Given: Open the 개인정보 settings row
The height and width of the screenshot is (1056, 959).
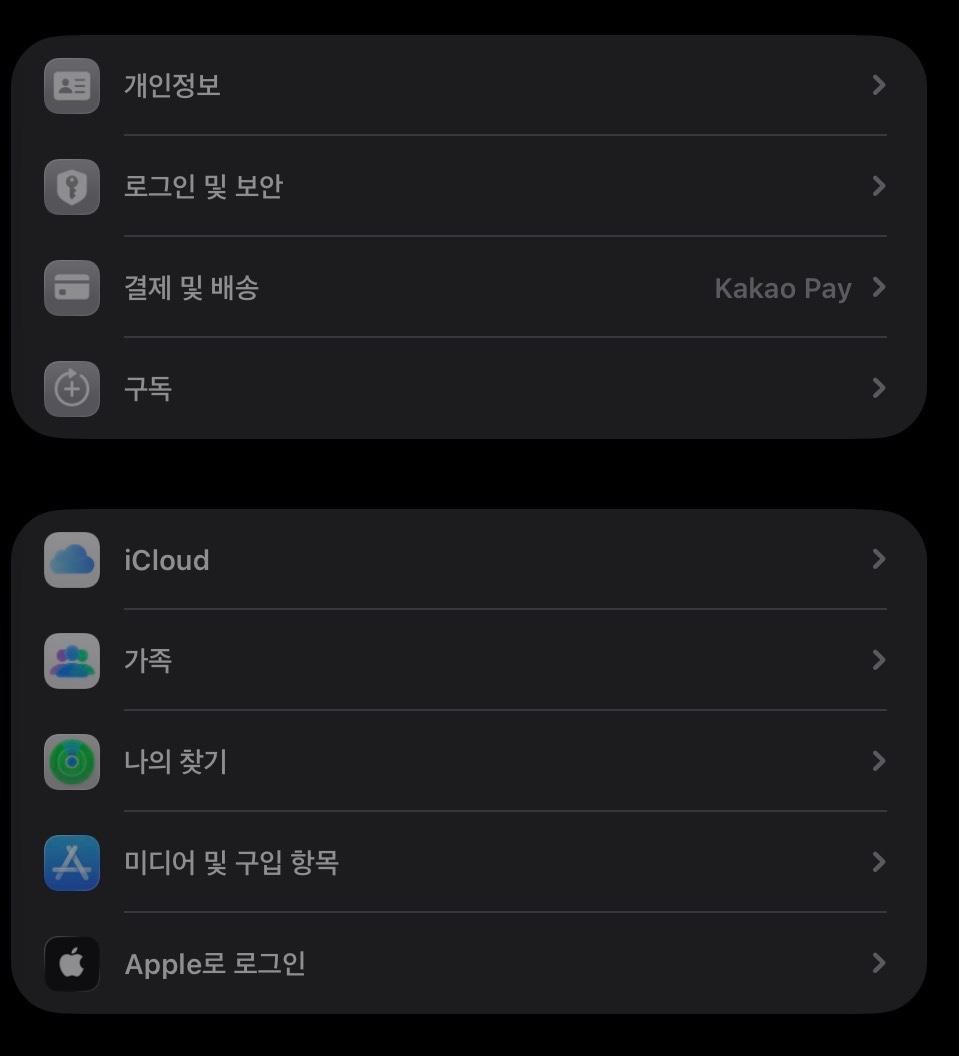Looking at the screenshot, I should (x=468, y=86).
